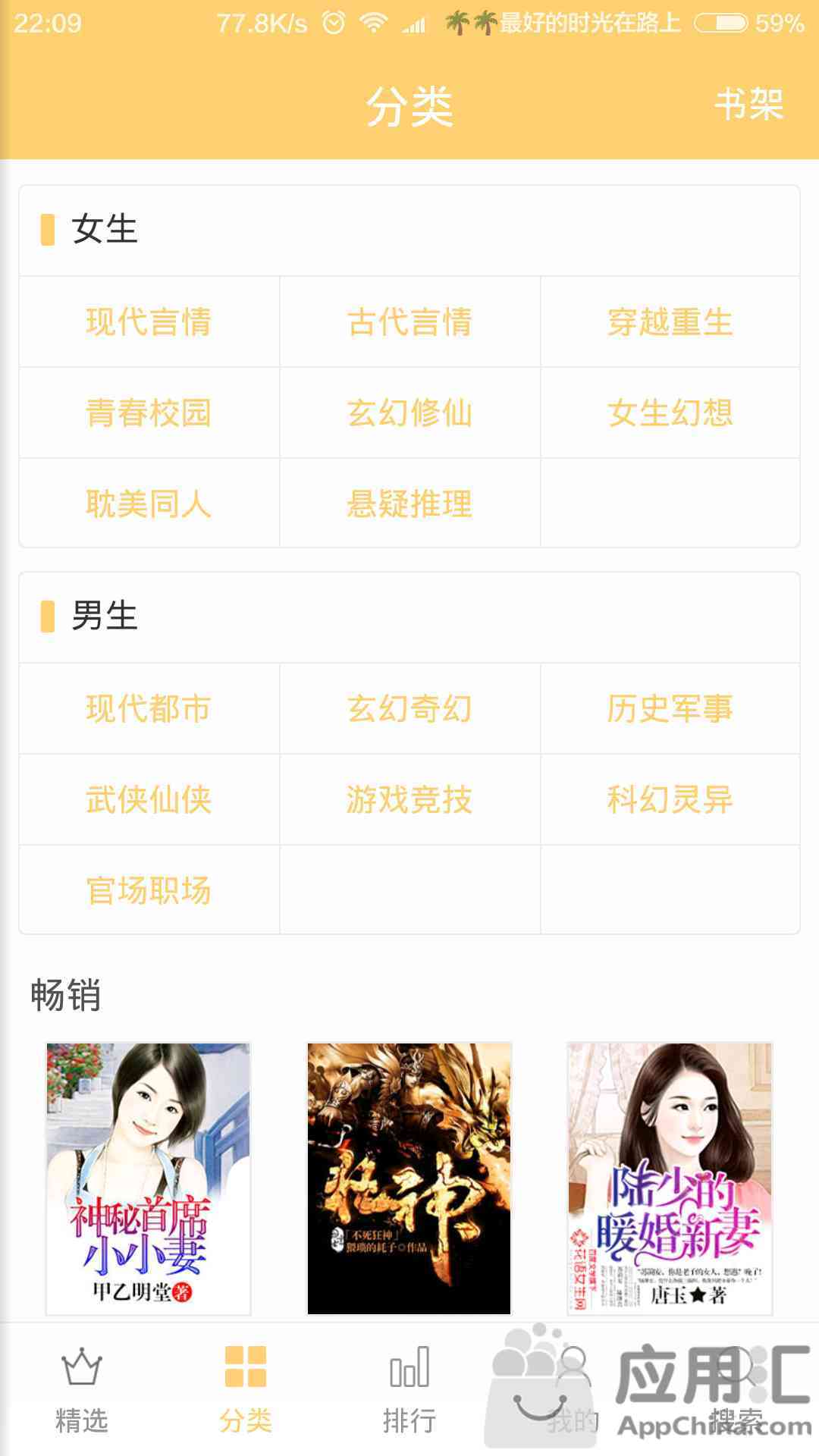Image resolution: width=819 pixels, height=1456 pixels.
Task: Open 悬疑推理 category
Action: point(409,504)
